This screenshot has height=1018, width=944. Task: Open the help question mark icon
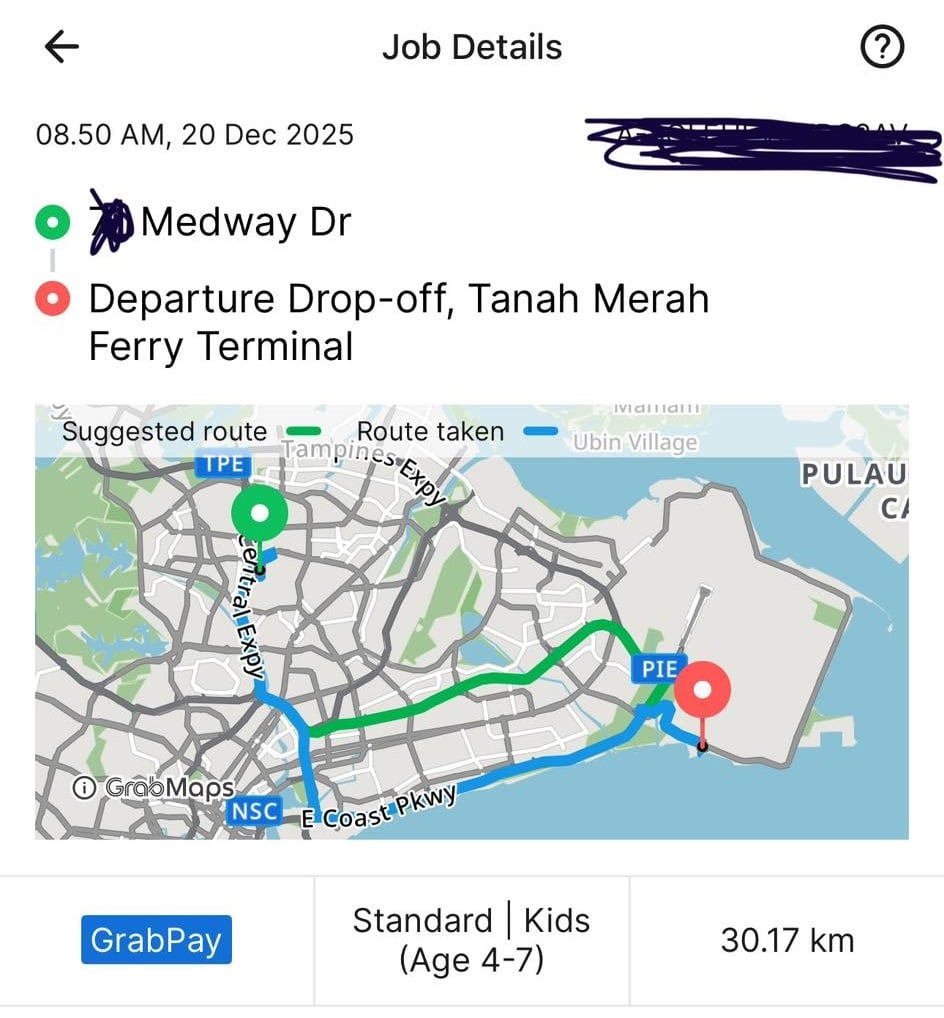click(x=881, y=47)
